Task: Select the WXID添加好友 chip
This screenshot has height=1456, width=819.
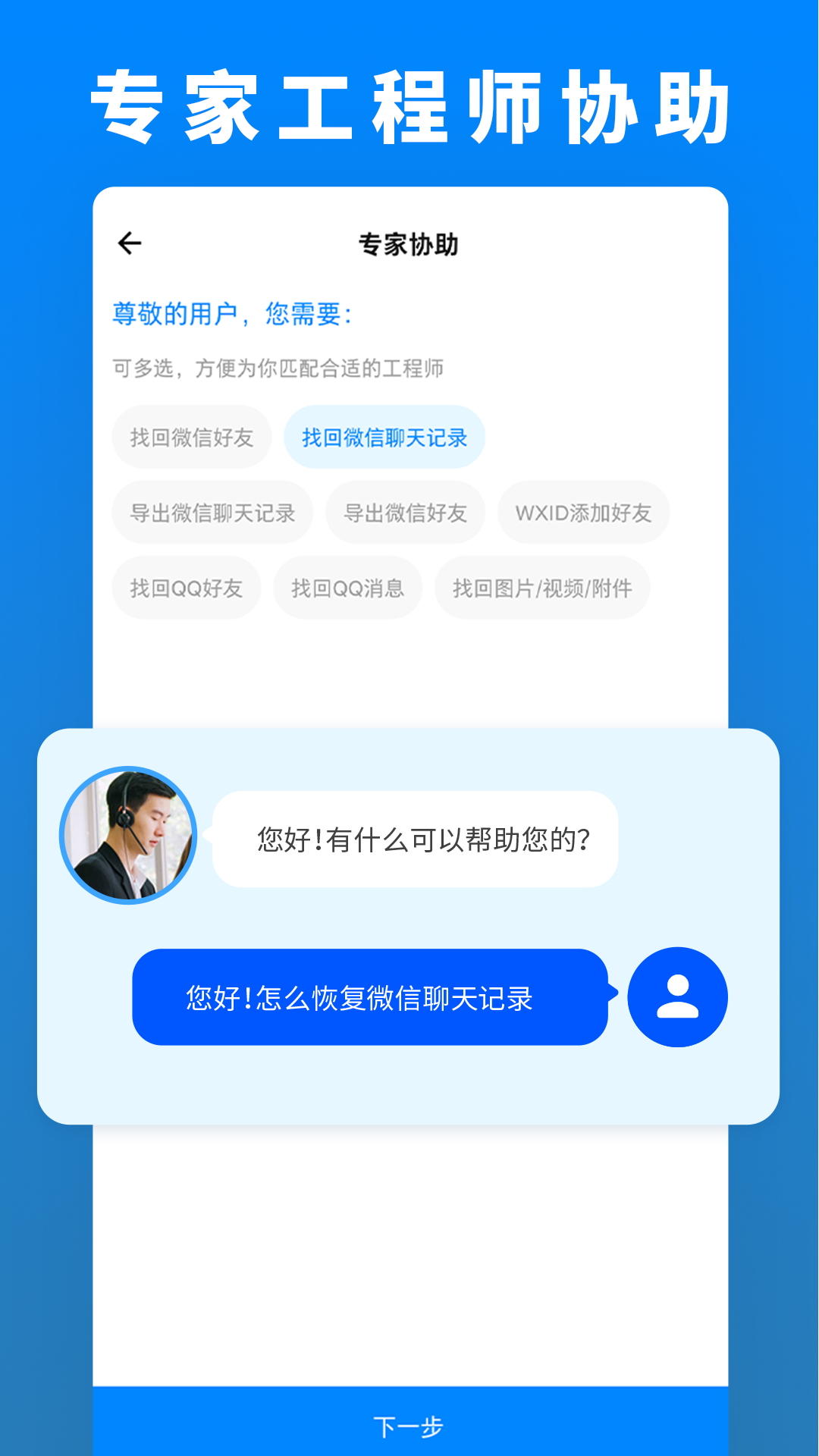Action: pos(583,513)
